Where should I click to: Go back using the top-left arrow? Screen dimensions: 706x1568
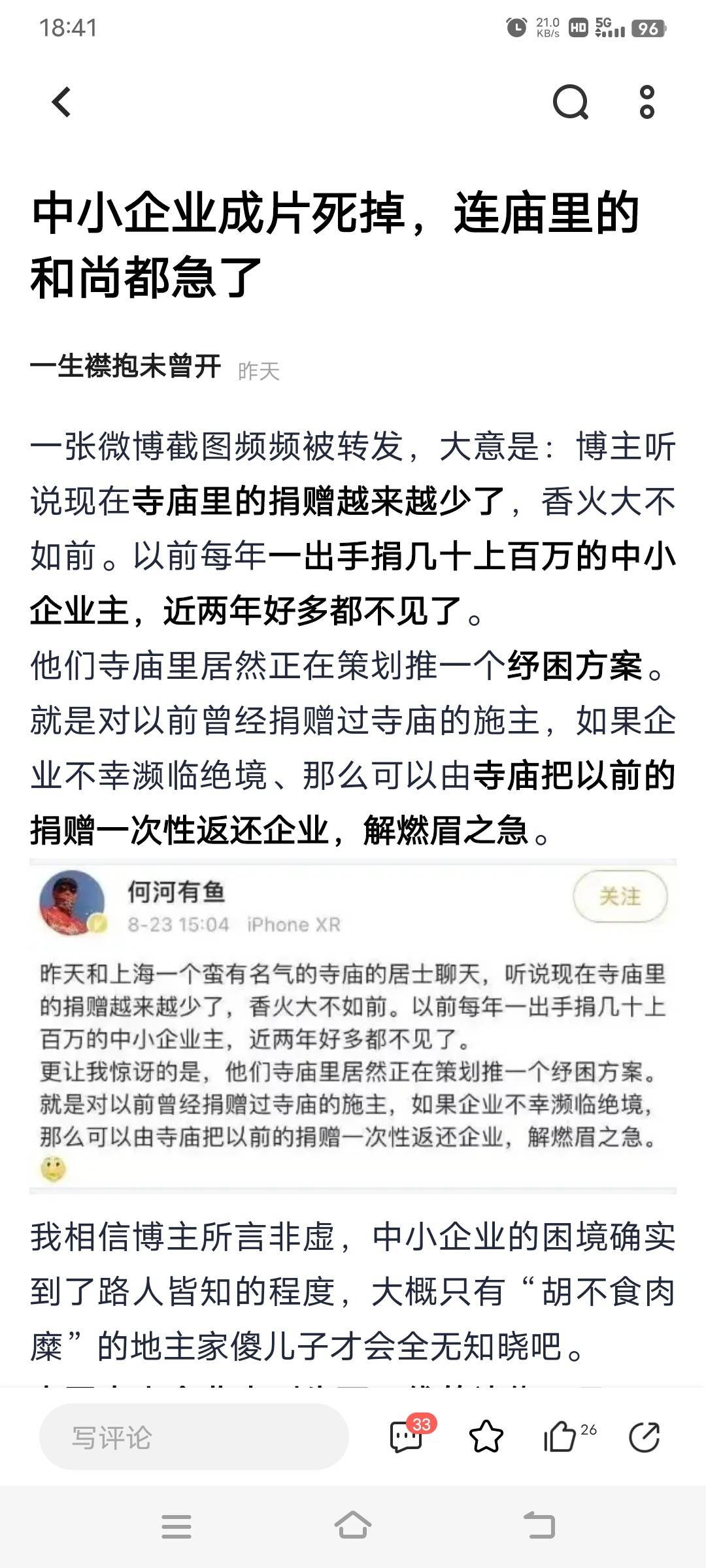61,103
